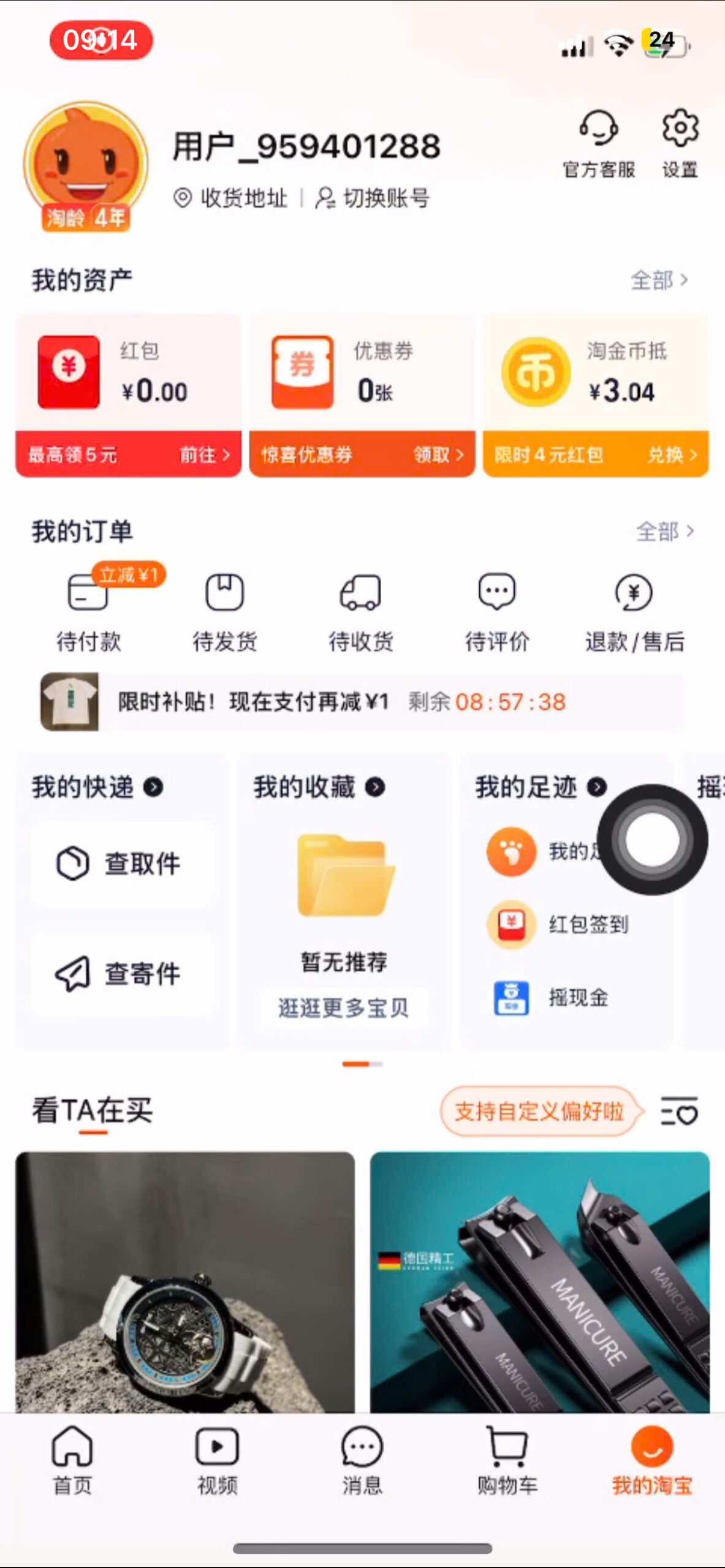Tap 逛逛更多宝贝 button
725x1568 pixels.
point(343,1008)
